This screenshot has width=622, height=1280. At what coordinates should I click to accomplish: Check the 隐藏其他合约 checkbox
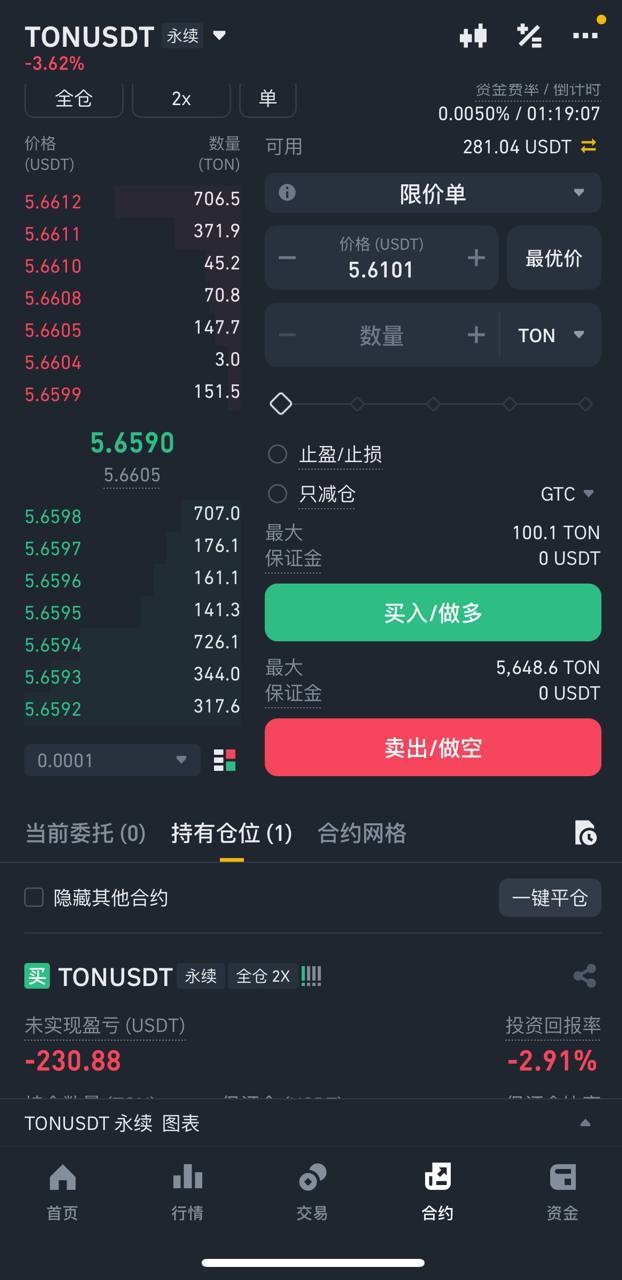[x=34, y=897]
